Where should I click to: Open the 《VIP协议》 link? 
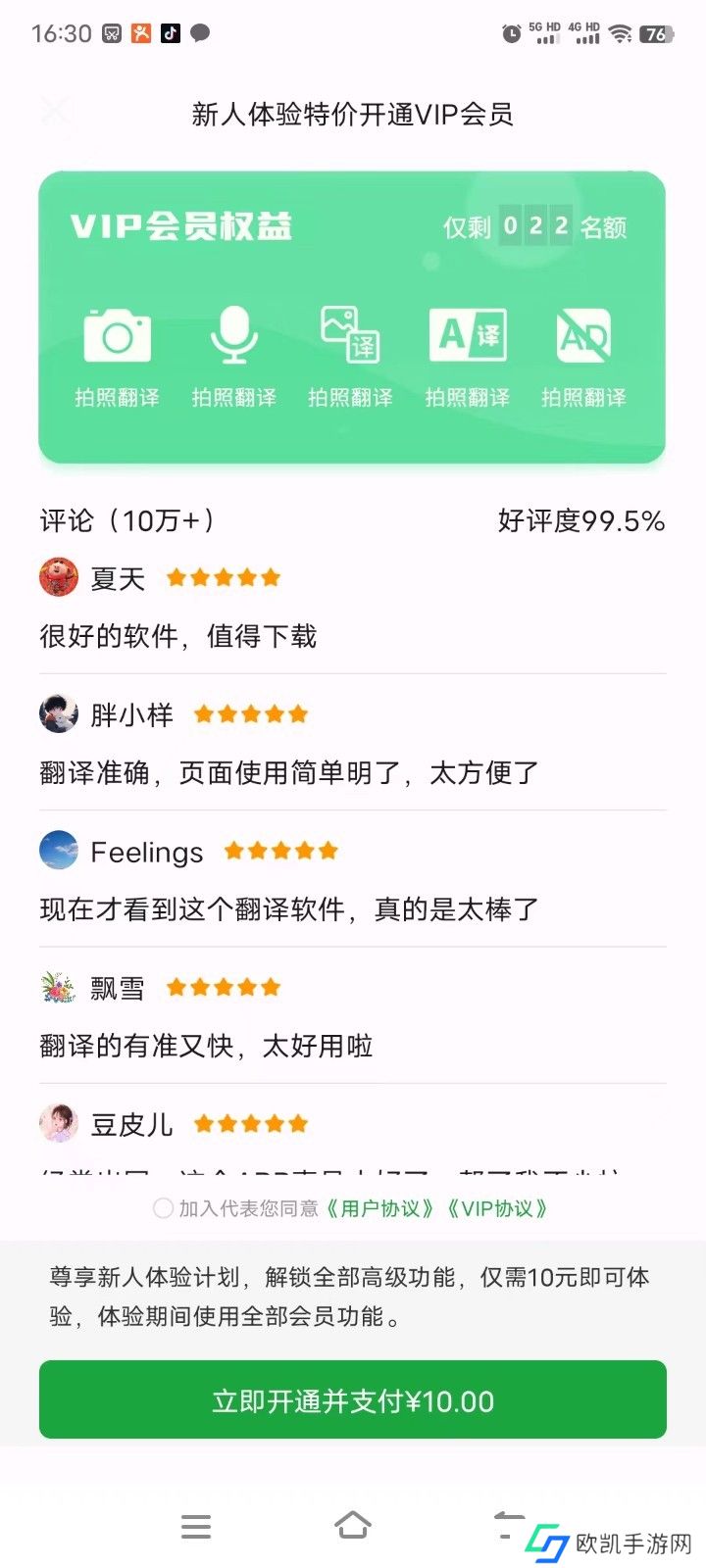(x=496, y=1208)
